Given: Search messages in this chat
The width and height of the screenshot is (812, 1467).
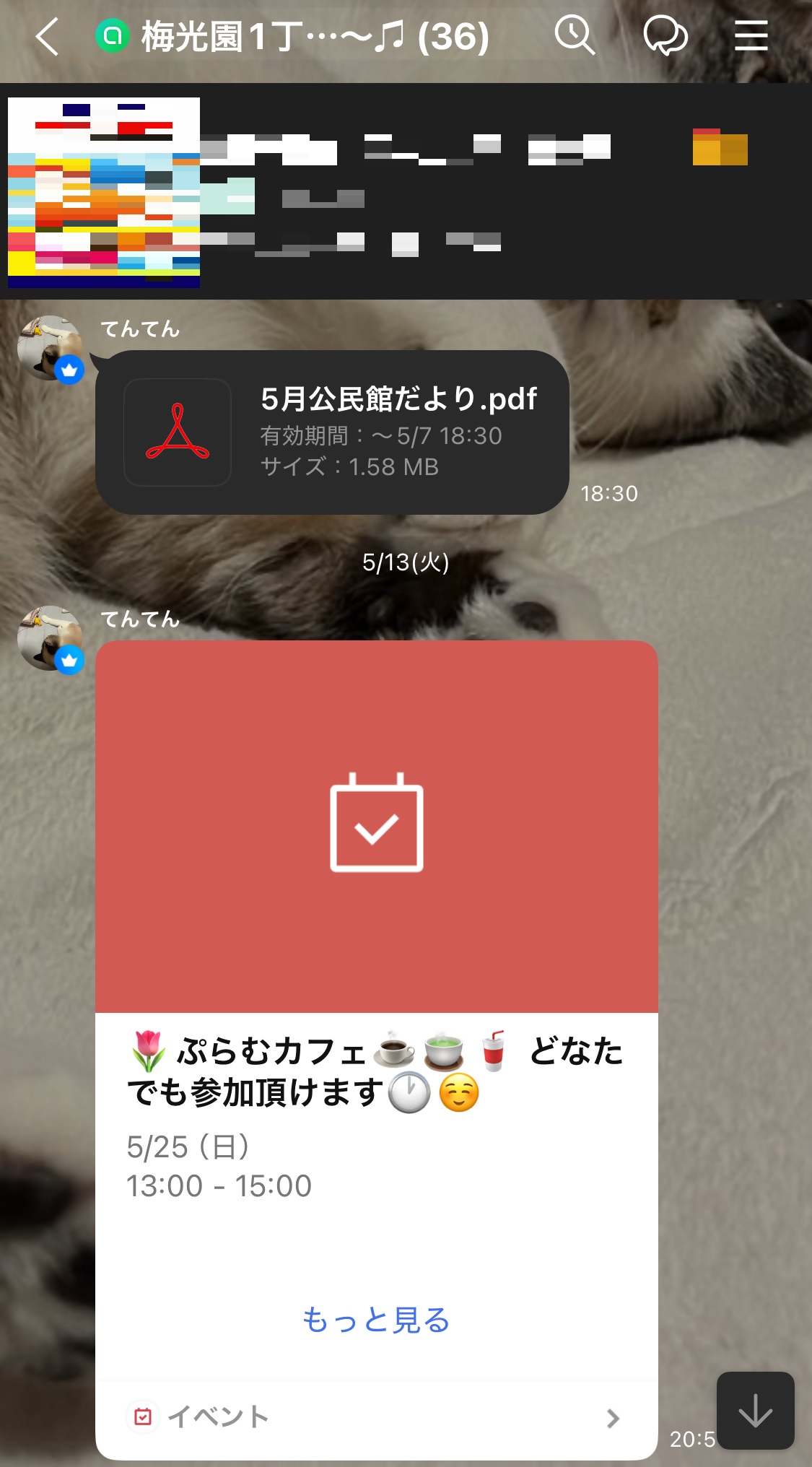Looking at the screenshot, I should tap(575, 36).
